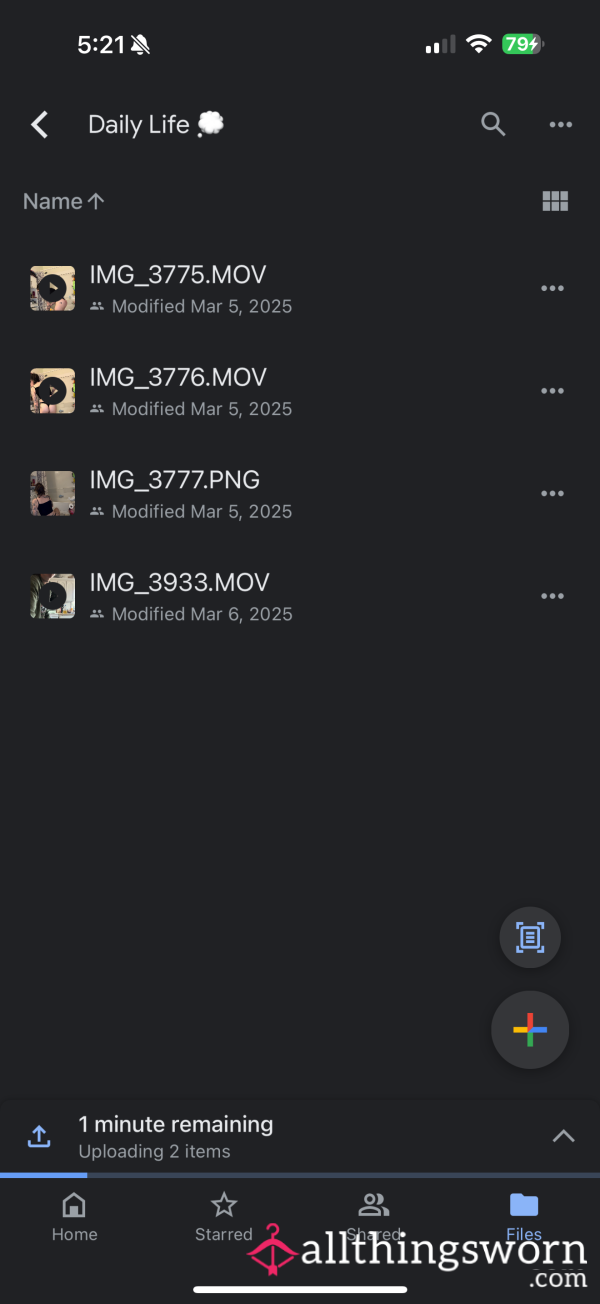
Task: Open more options for IMG_3933.MOV
Action: [x=553, y=596]
